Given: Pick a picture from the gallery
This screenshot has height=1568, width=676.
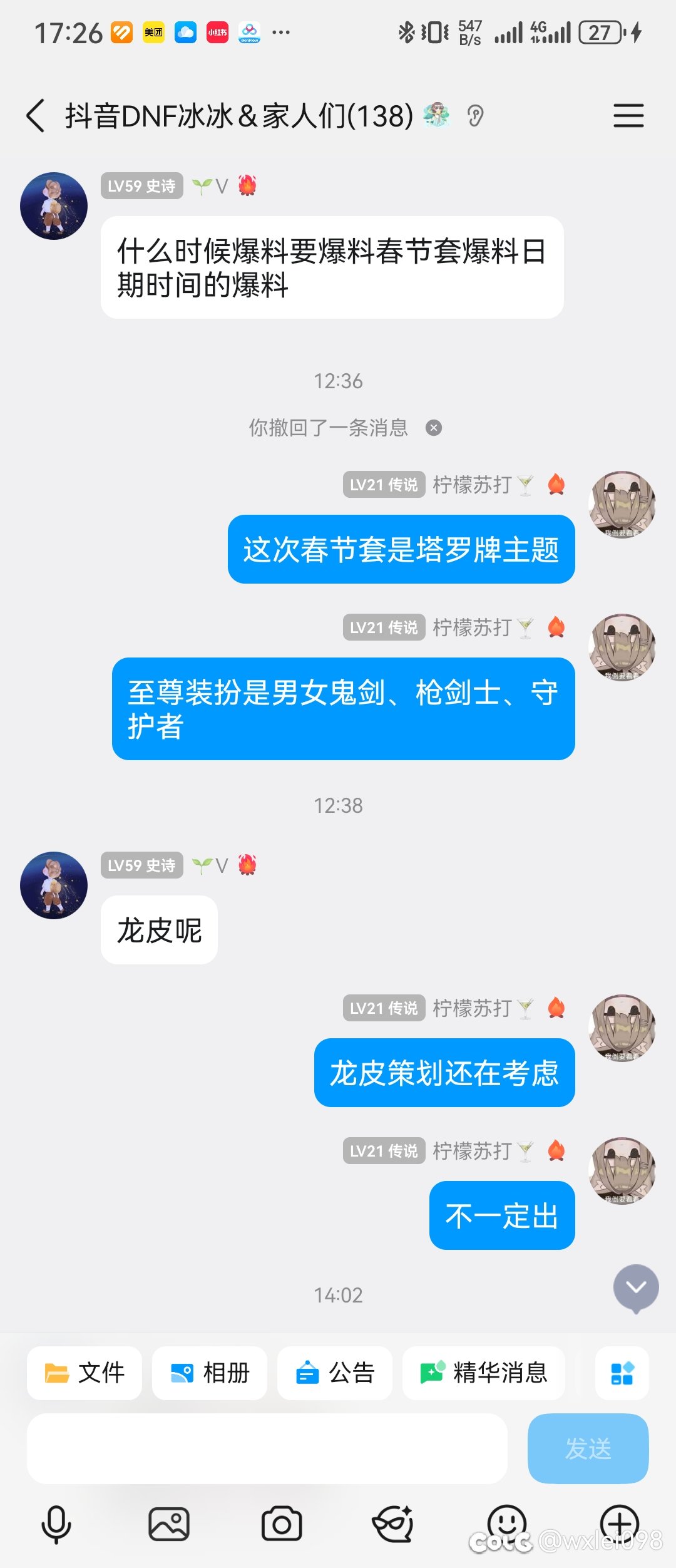Looking at the screenshot, I should pos(169,1525).
